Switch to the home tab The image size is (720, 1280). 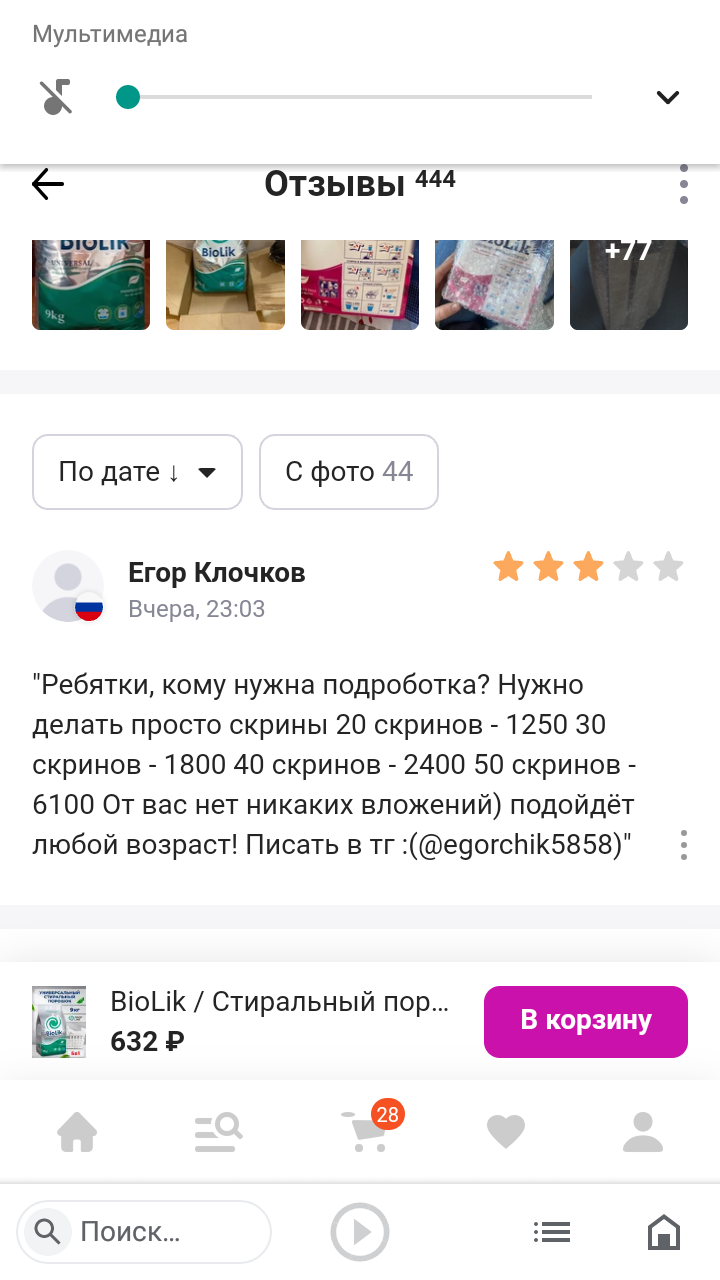77,1132
